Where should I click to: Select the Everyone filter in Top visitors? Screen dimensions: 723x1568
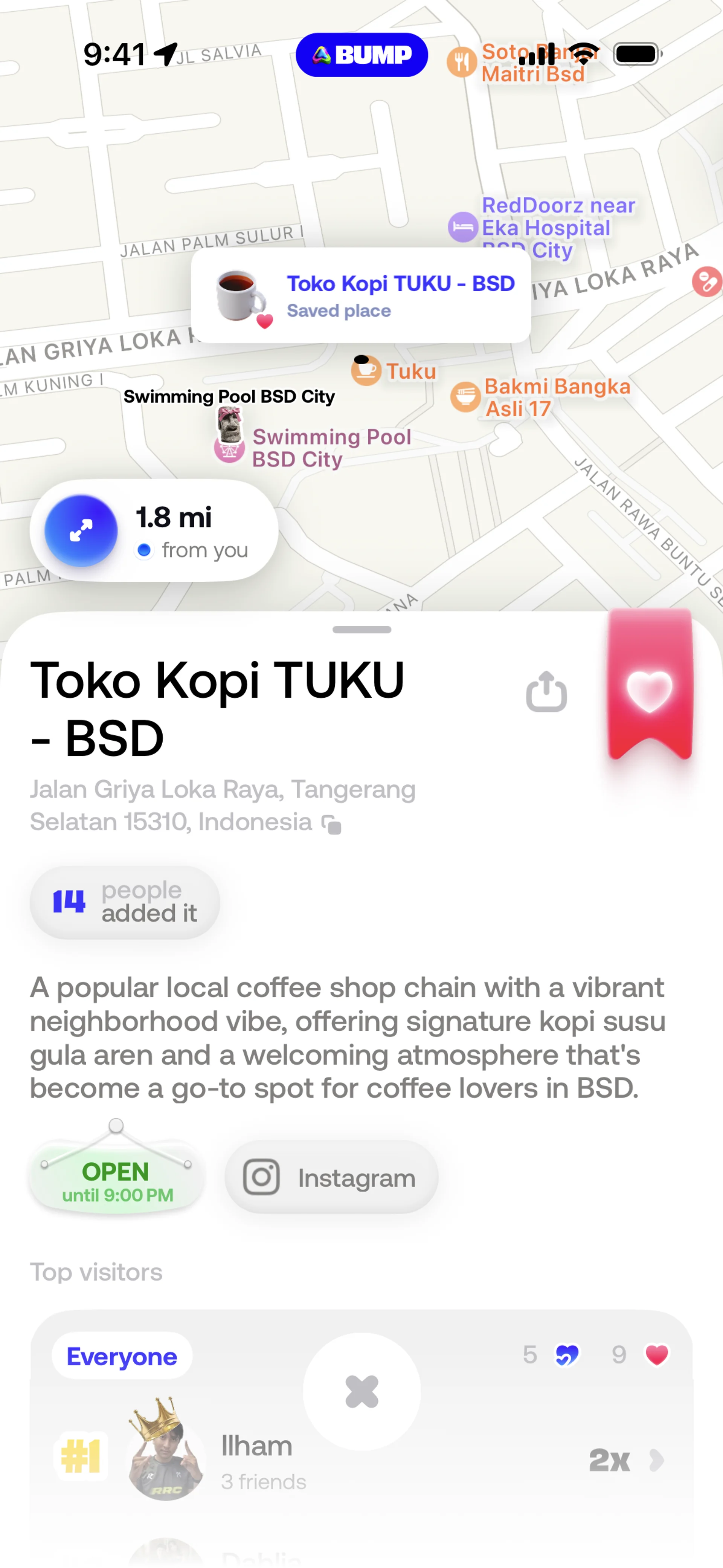pyautogui.click(x=122, y=1356)
